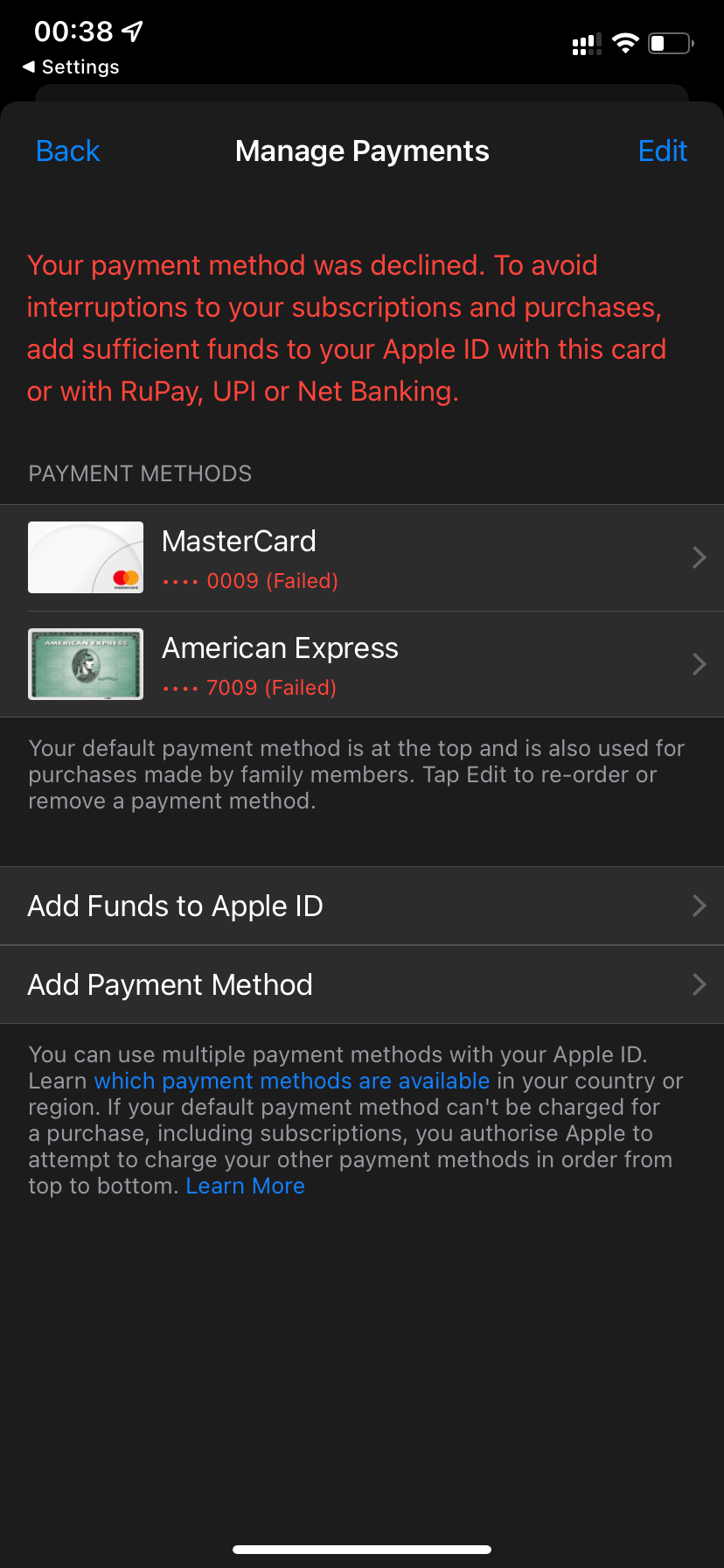
Task: Open the available payment methods link
Action: 293,1081
